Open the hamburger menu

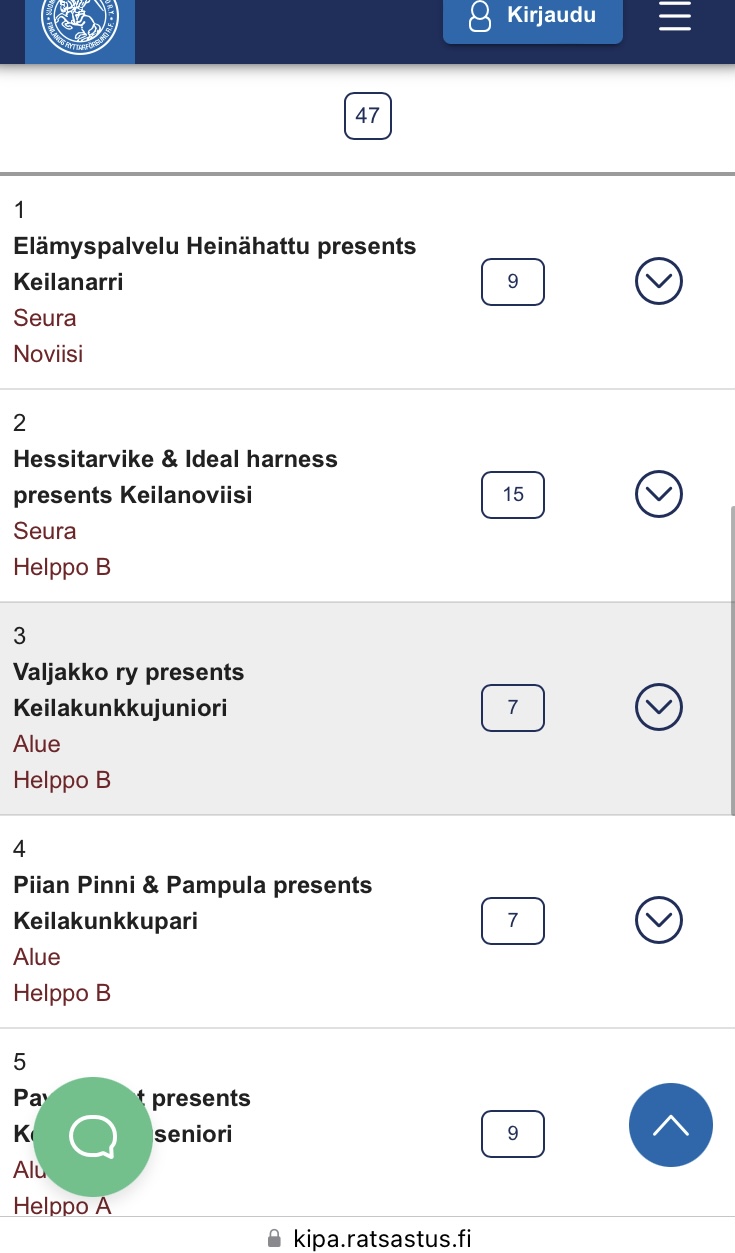(675, 16)
